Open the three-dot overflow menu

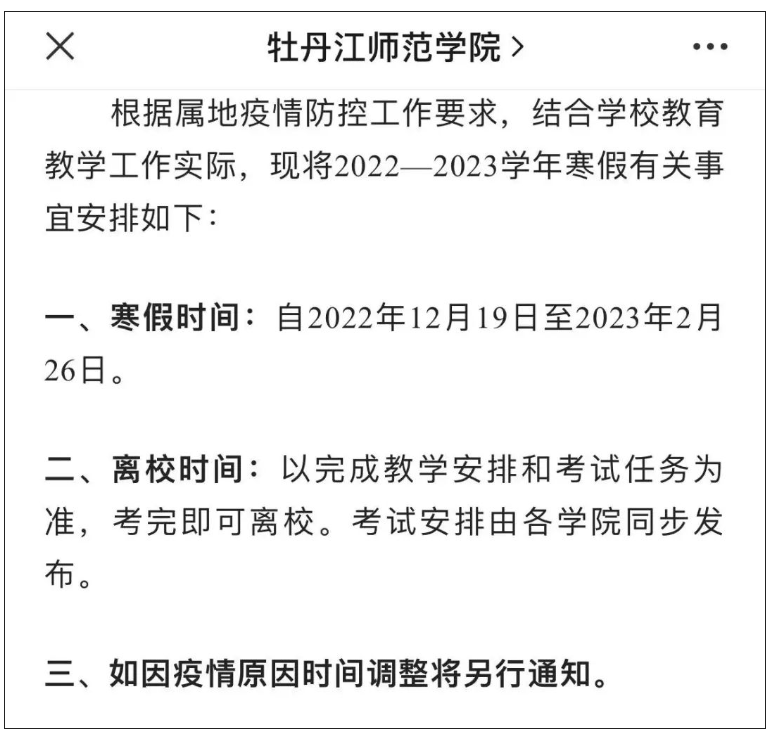710,48
